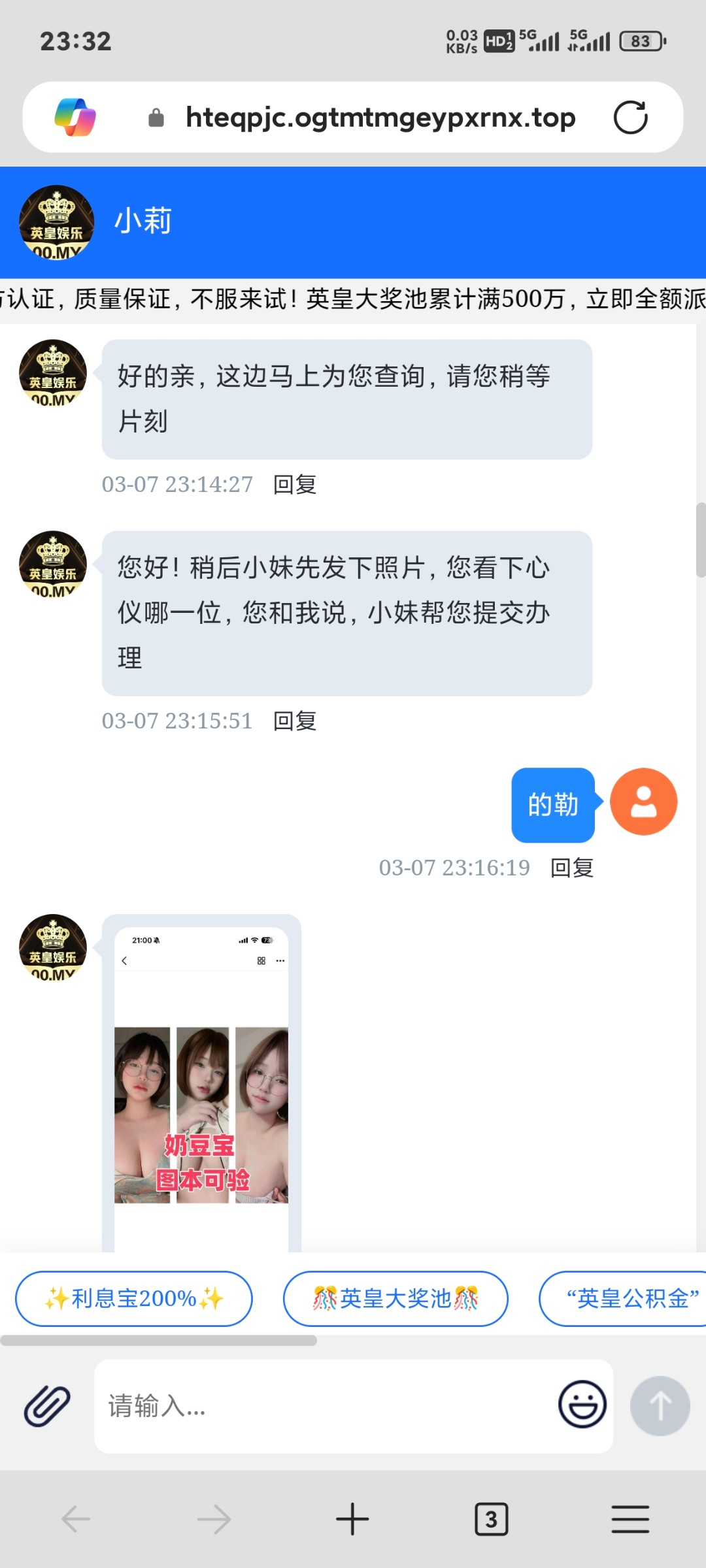View the 3 open tabs
The image size is (706, 1568).
coord(491,1519)
